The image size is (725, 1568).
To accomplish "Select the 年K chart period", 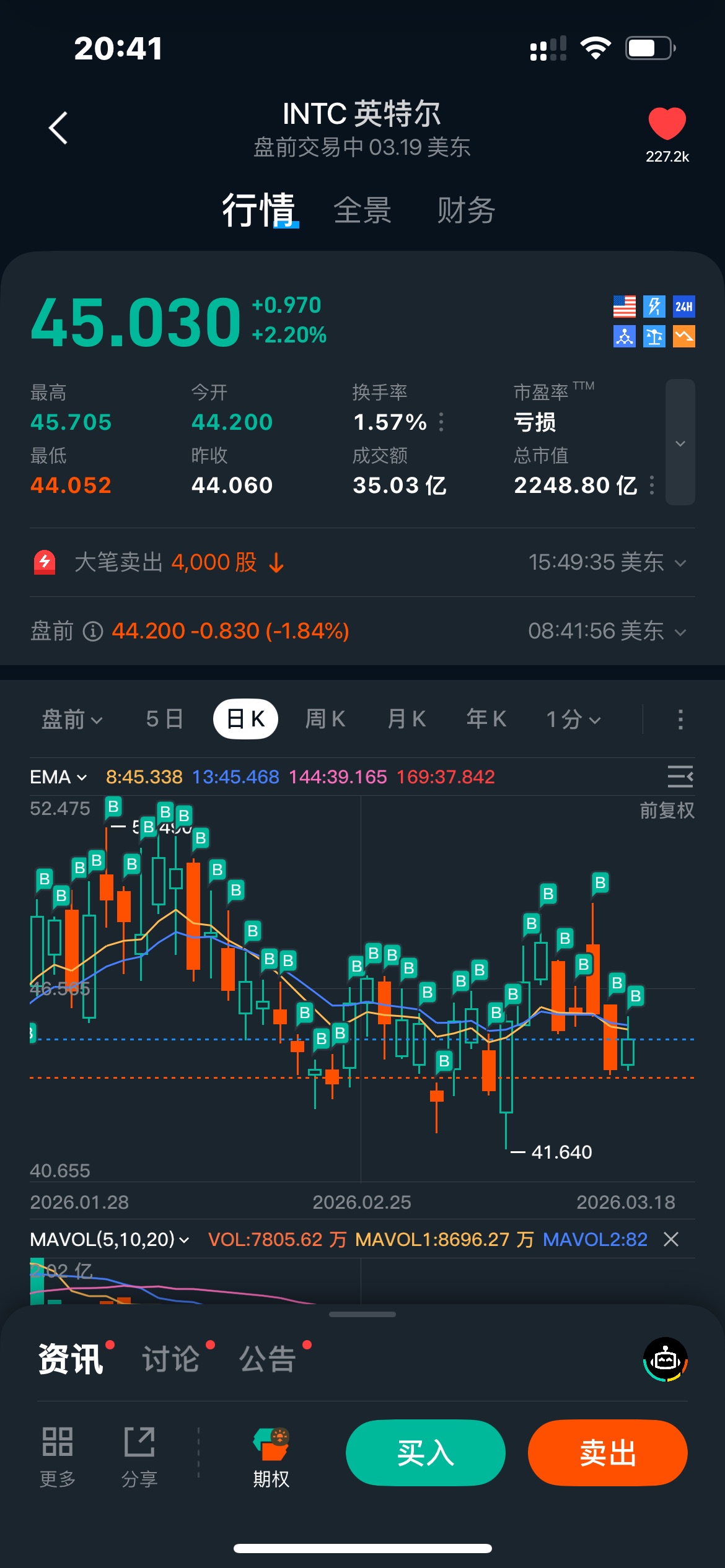I will click(x=486, y=719).
